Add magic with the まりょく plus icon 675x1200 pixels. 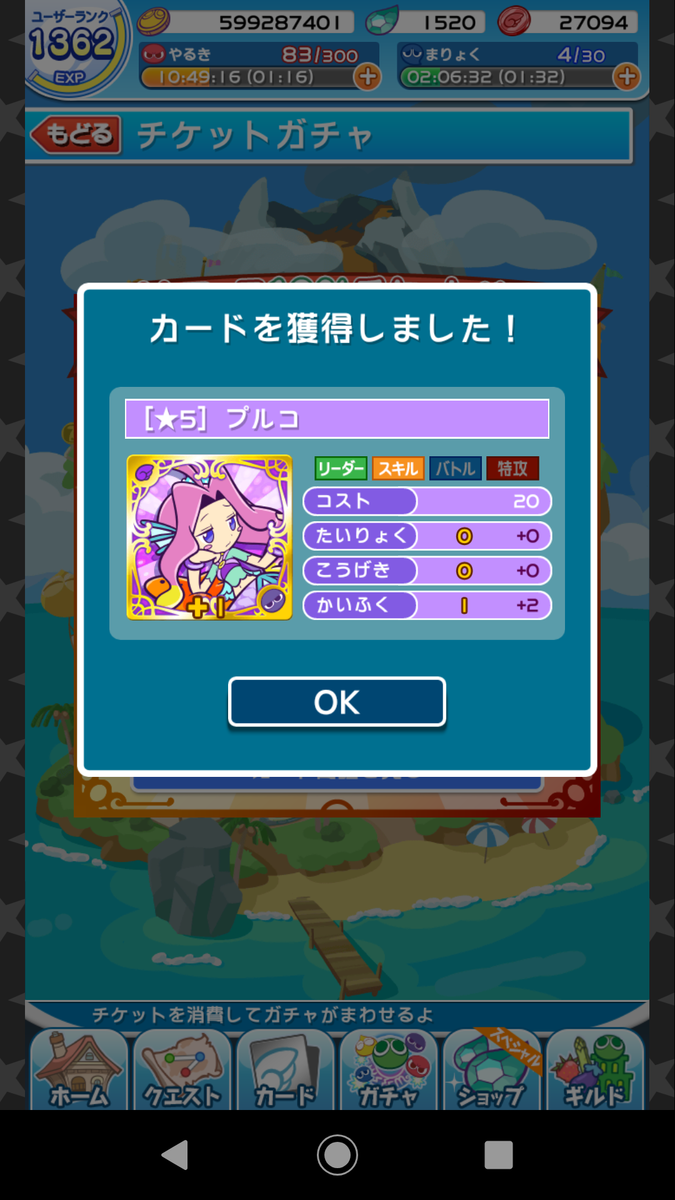coord(627,76)
